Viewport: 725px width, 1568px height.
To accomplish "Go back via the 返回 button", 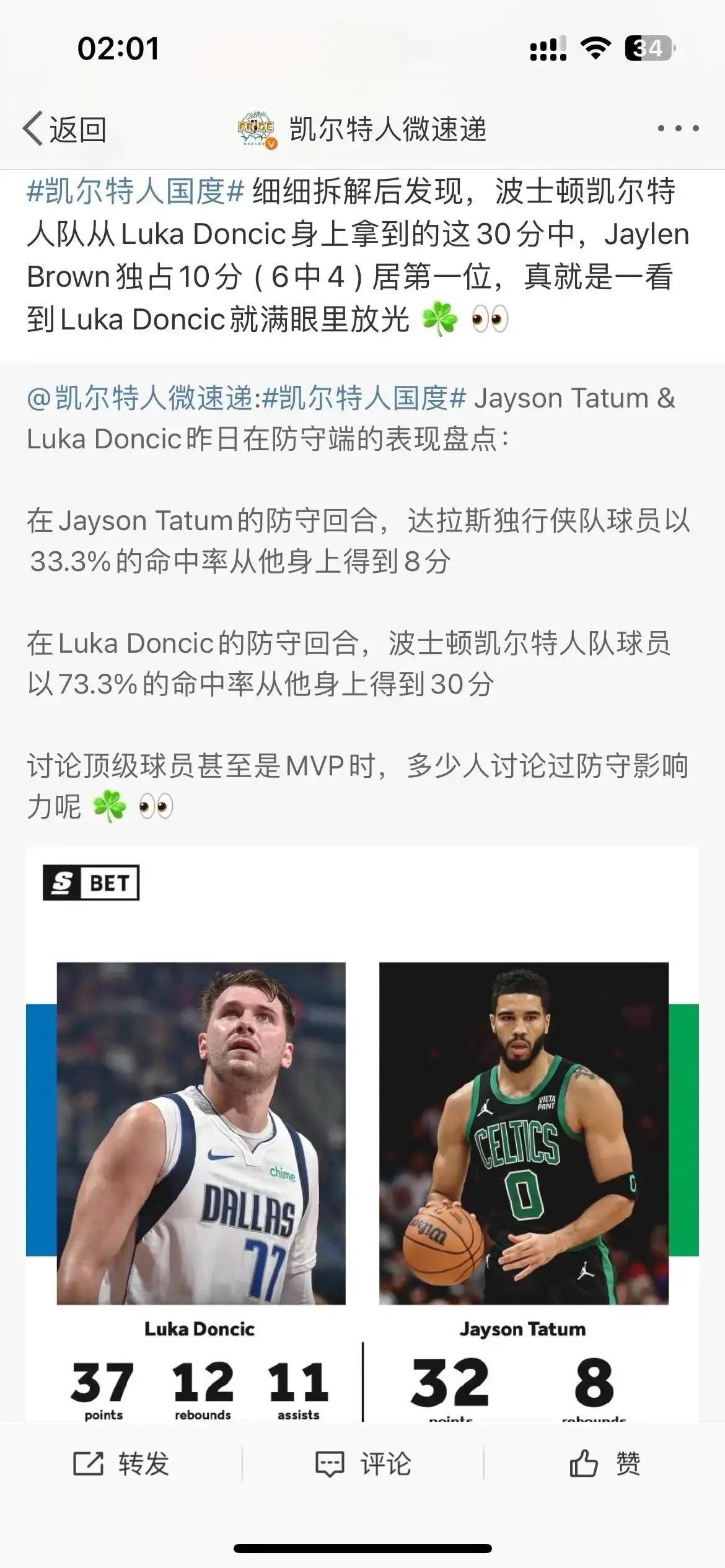I will [x=65, y=129].
